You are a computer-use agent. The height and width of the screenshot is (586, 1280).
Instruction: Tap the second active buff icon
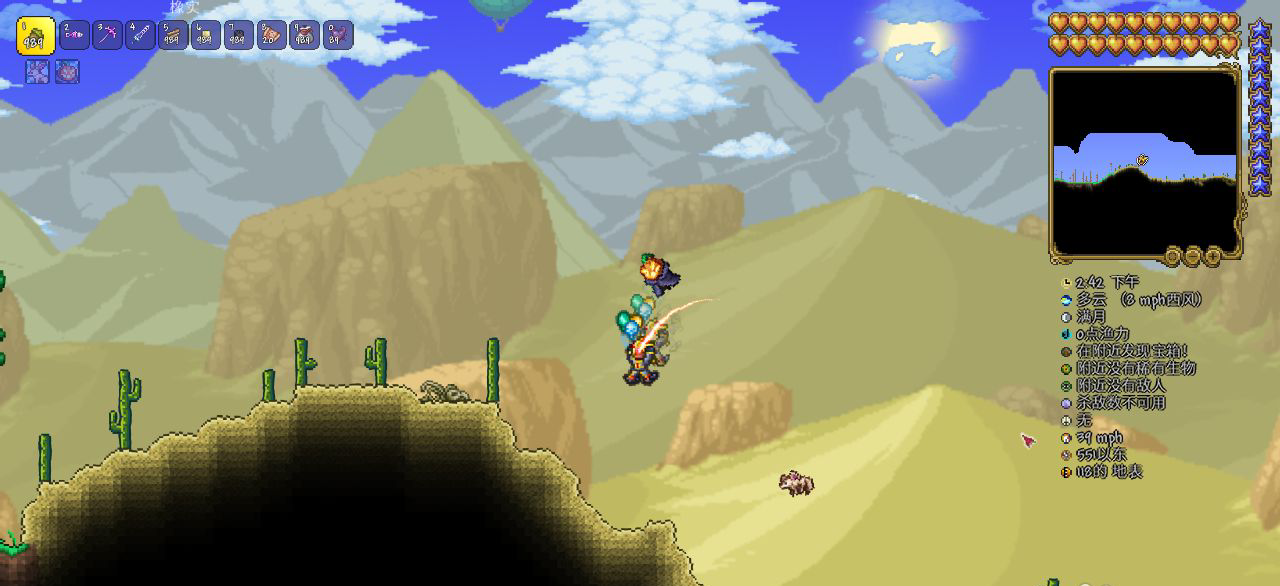pos(67,71)
